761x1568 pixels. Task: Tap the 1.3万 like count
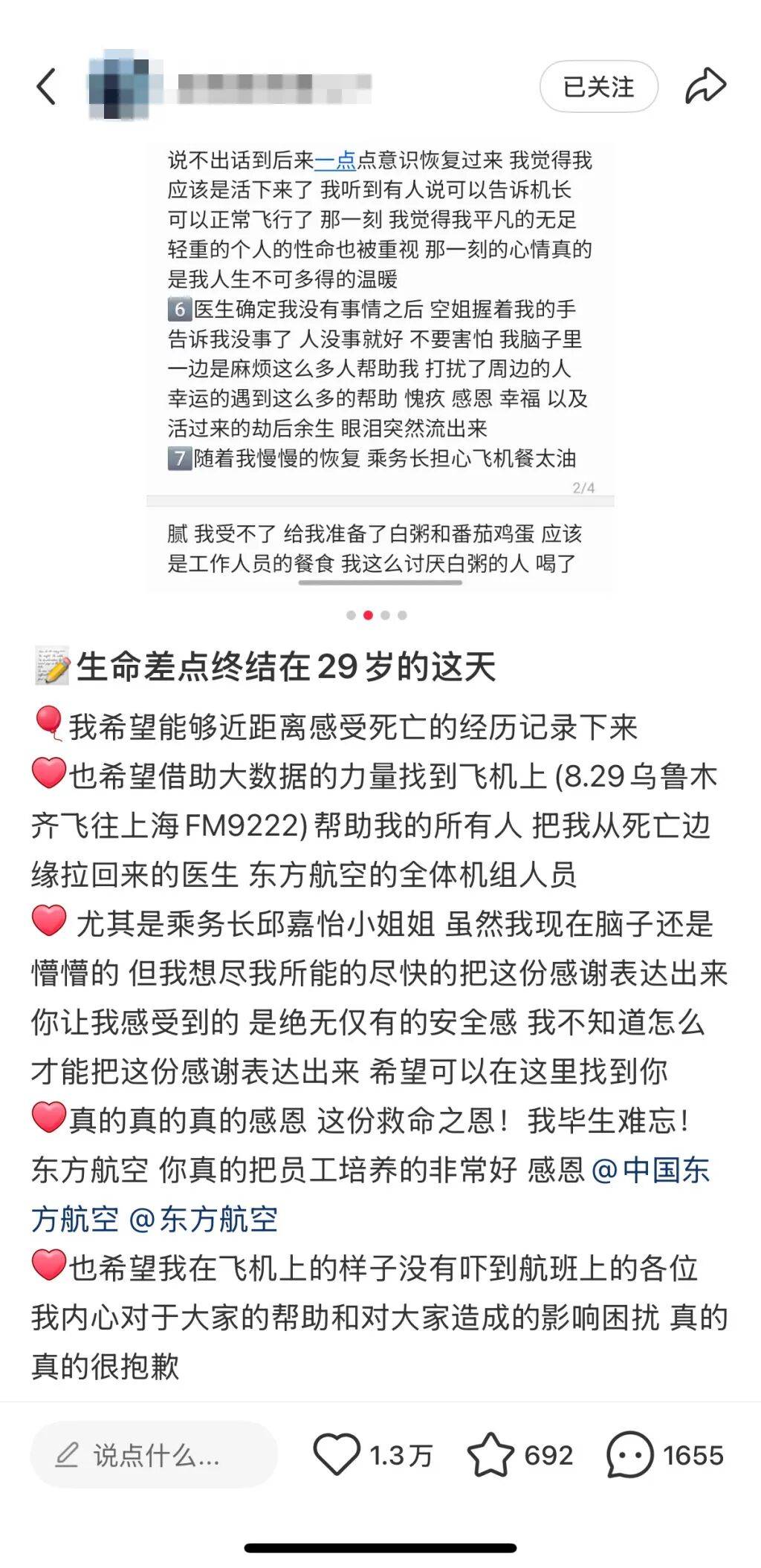point(401,1452)
